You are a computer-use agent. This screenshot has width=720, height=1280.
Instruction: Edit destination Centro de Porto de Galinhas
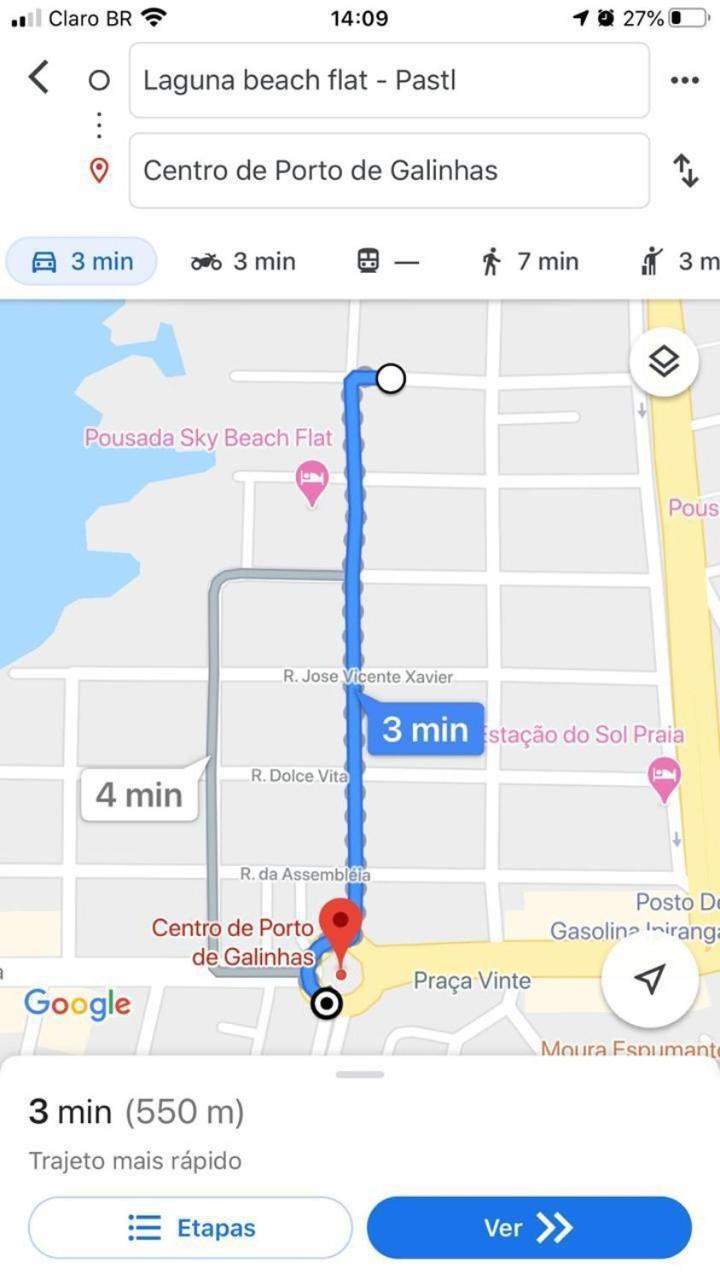pos(388,170)
